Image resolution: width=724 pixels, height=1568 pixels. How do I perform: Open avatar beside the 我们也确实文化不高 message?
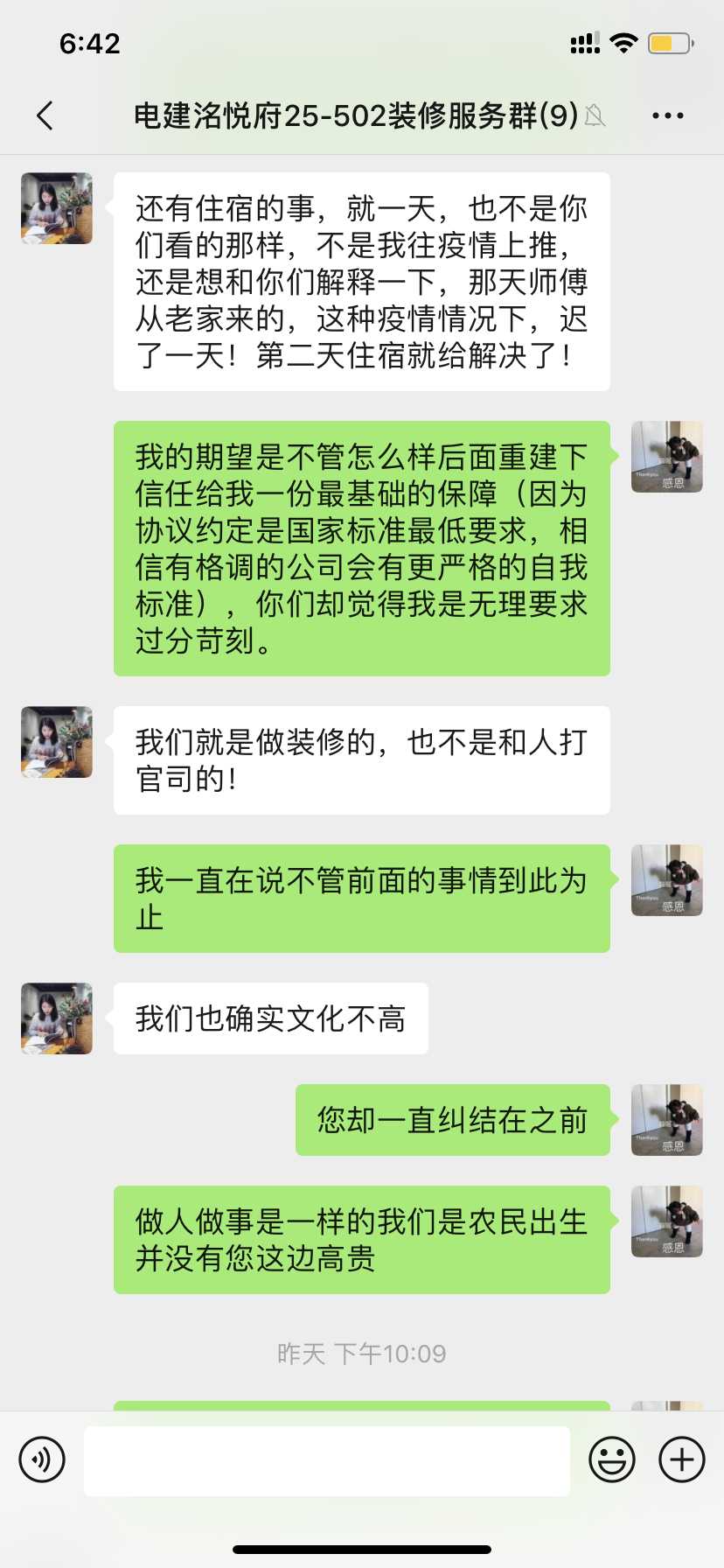(57, 1018)
